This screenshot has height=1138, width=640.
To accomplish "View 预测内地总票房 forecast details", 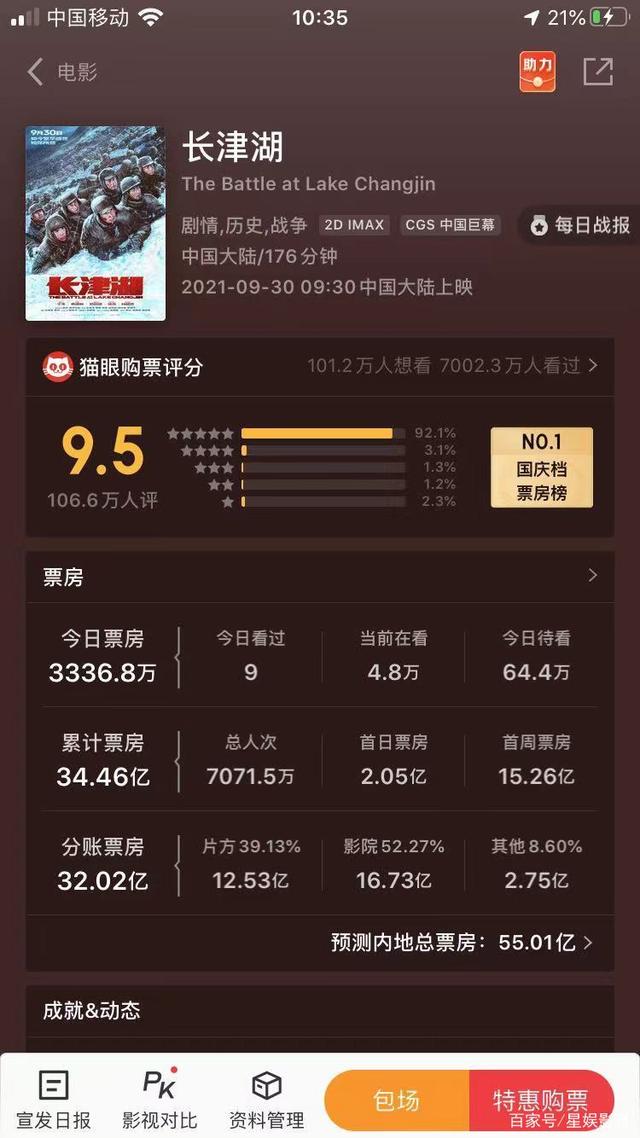I will (x=462, y=942).
